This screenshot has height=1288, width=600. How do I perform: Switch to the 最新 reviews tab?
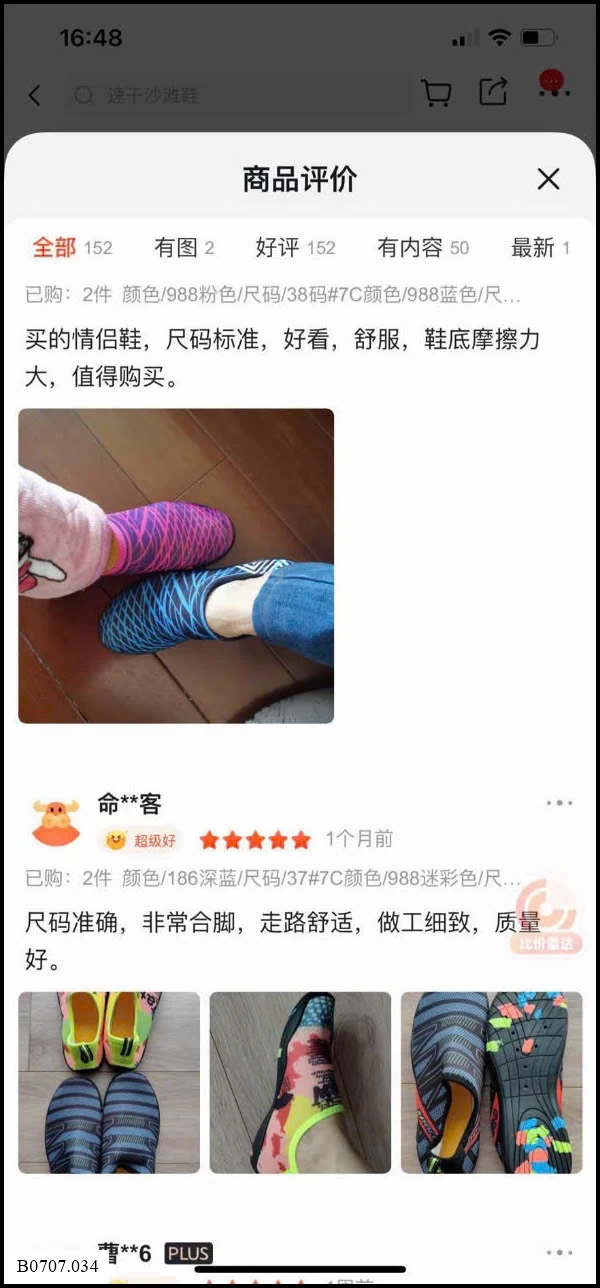[x=541, y=247]
